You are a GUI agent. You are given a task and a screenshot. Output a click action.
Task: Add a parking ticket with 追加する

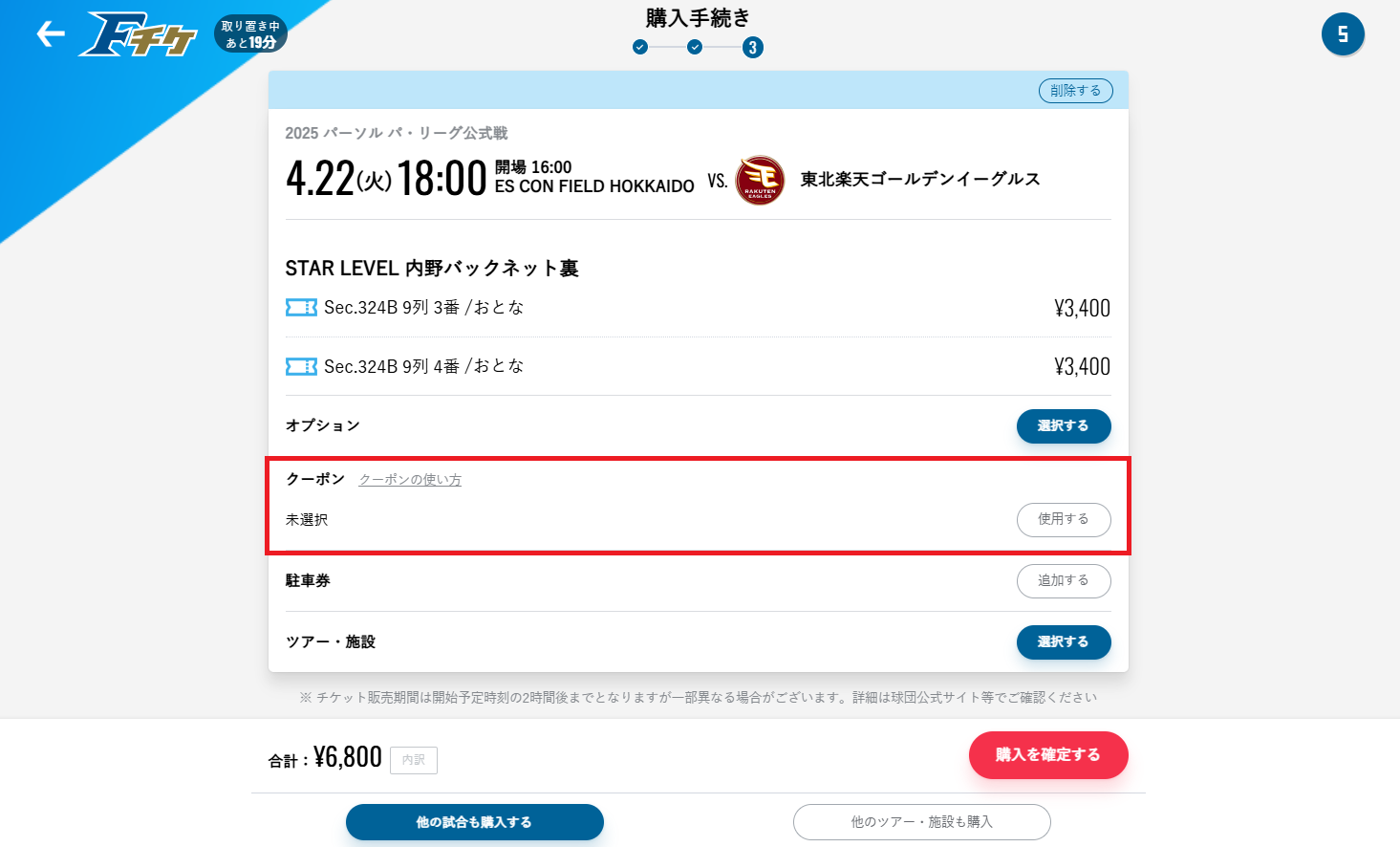(1063, 581)
